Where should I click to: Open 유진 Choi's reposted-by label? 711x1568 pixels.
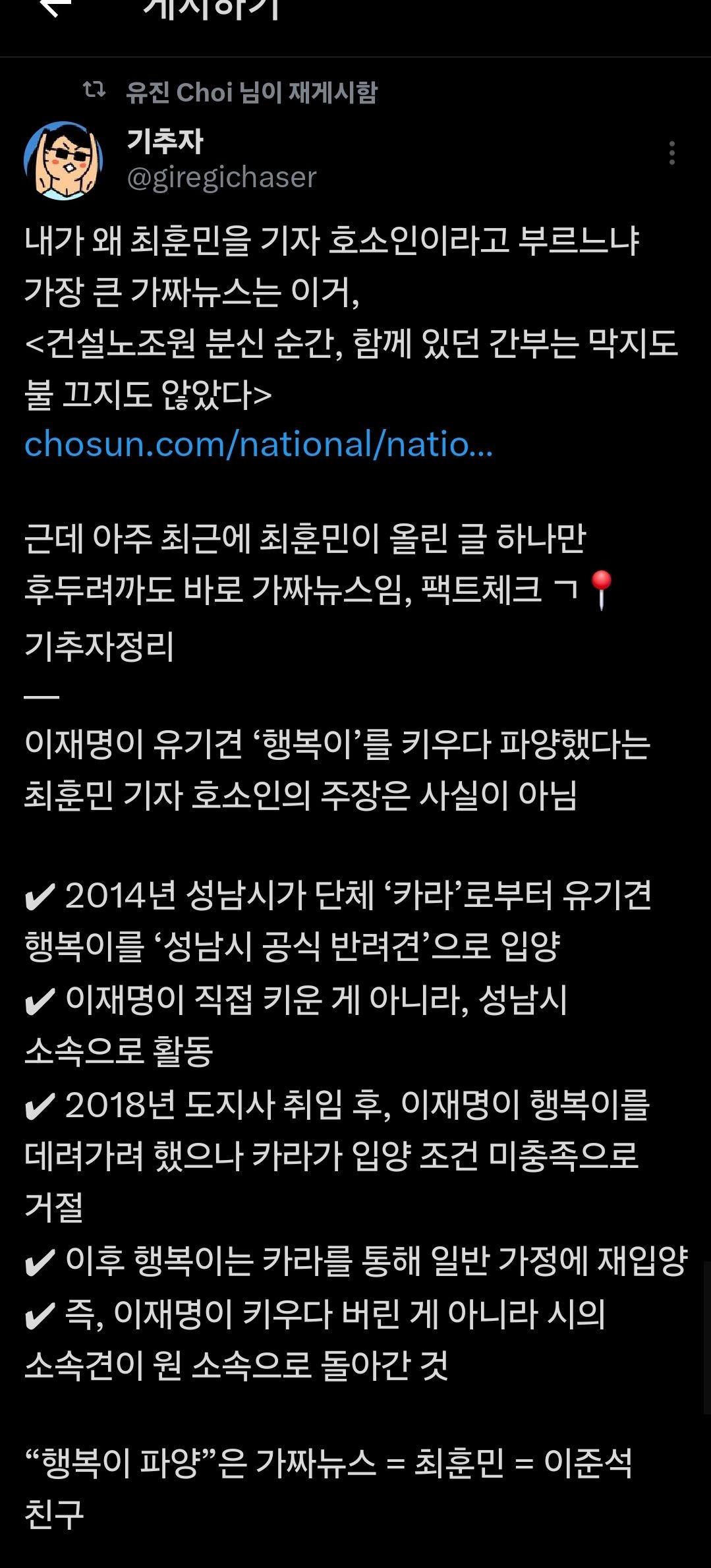pyautogui.click(x=251, y=92)
